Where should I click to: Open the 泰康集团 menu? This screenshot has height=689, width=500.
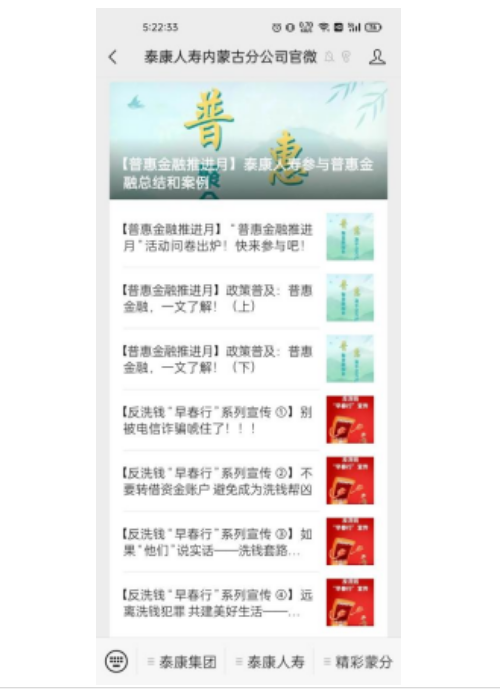[182, 662]
